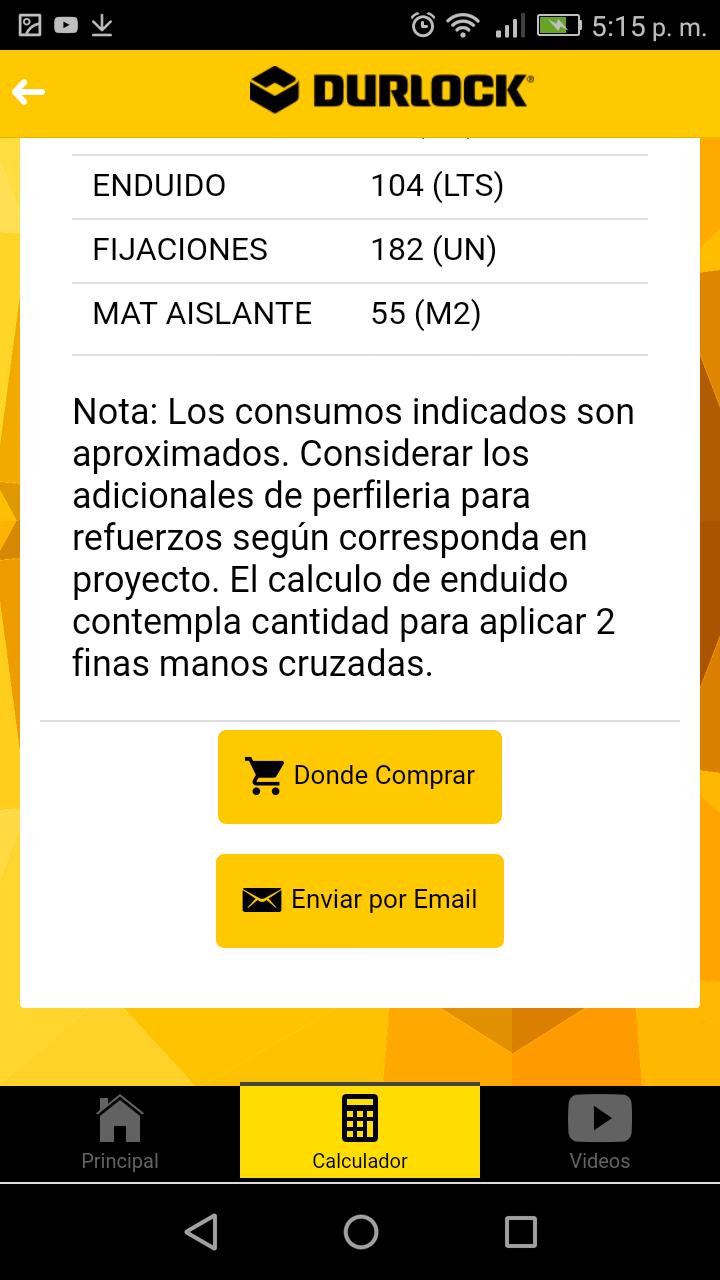The width and height of the screenshot is (720, 1280).
Task: Switch to the Principal tab
Action: pyautogui.click(x=120, y=1132)
